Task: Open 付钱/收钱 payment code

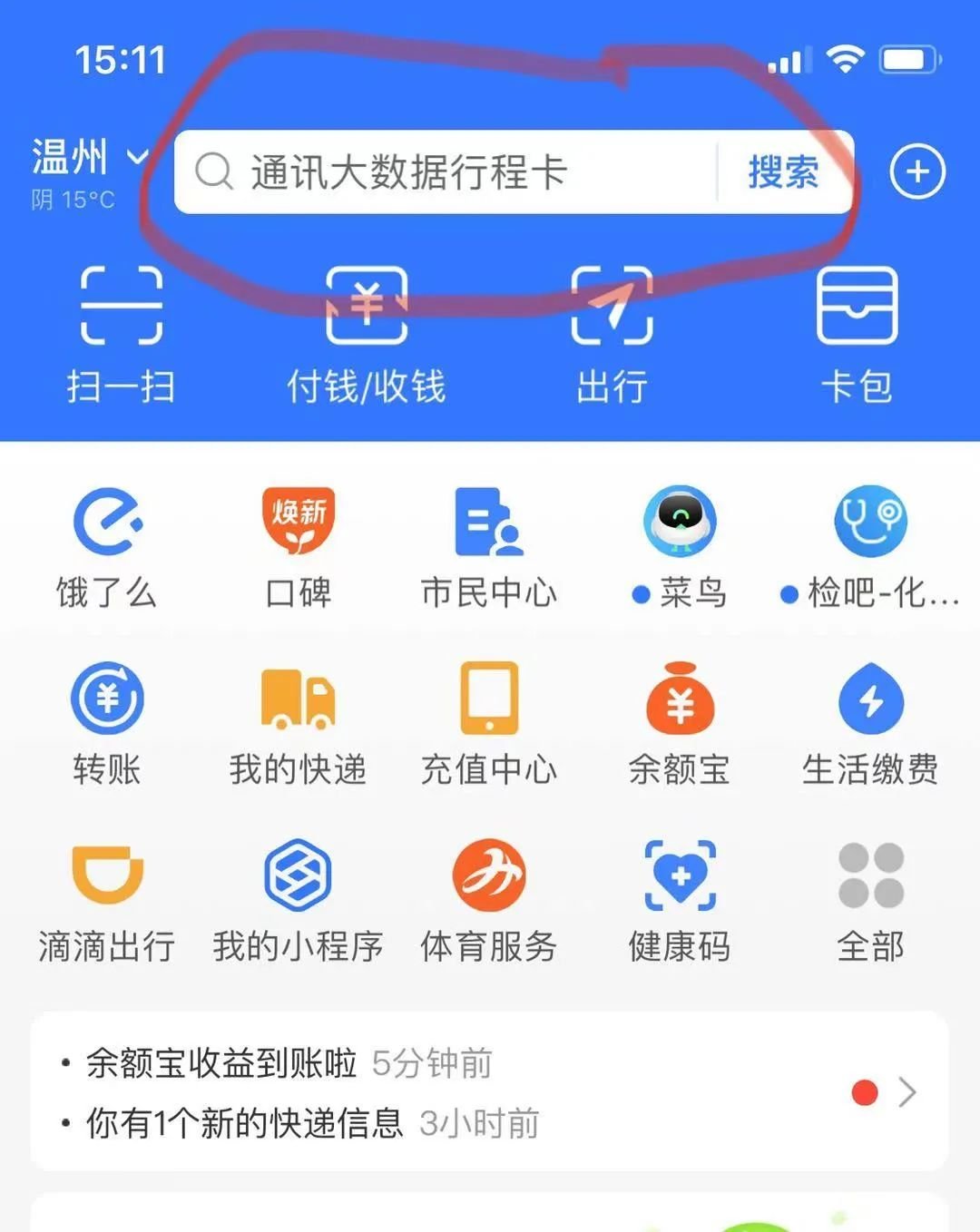Action: (x=367, y=333)
